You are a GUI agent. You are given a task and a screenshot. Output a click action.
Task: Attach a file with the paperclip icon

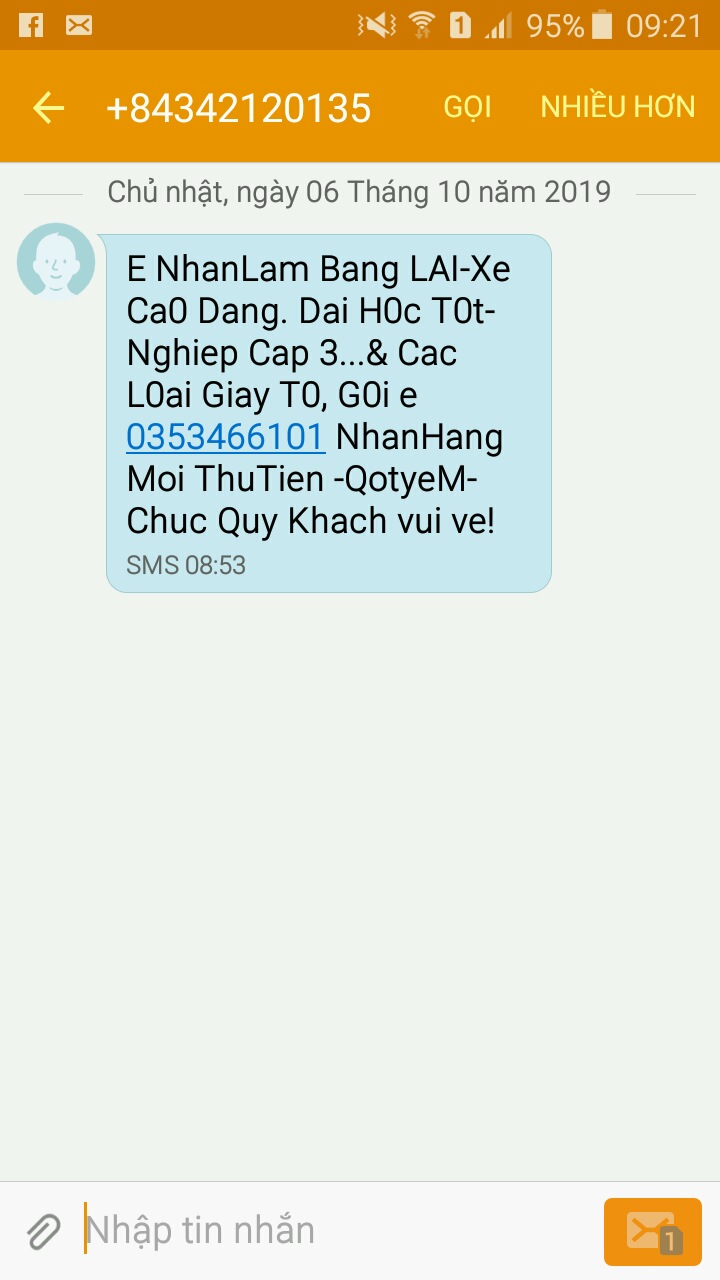[43, 1231]
